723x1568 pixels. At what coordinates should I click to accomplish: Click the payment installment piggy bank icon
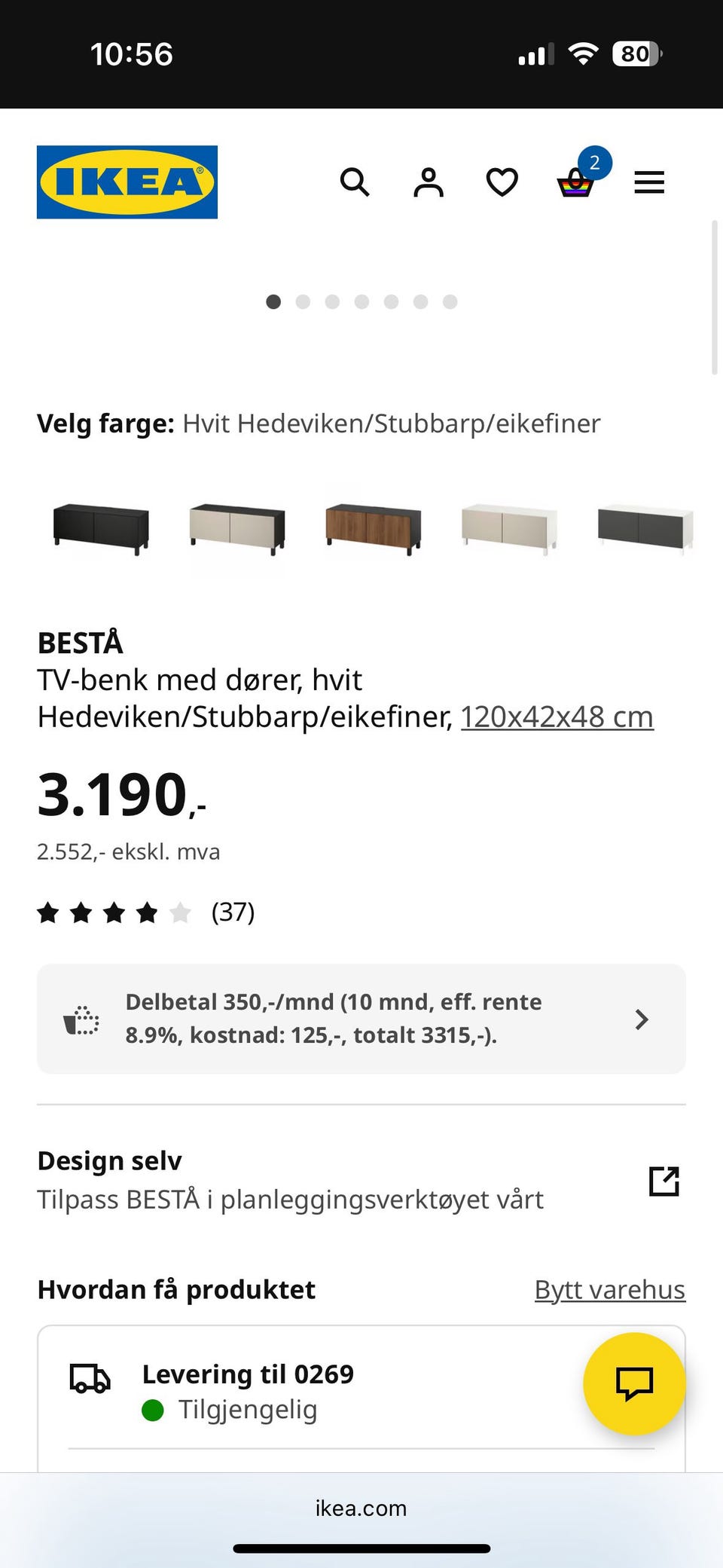(83, 1019)
